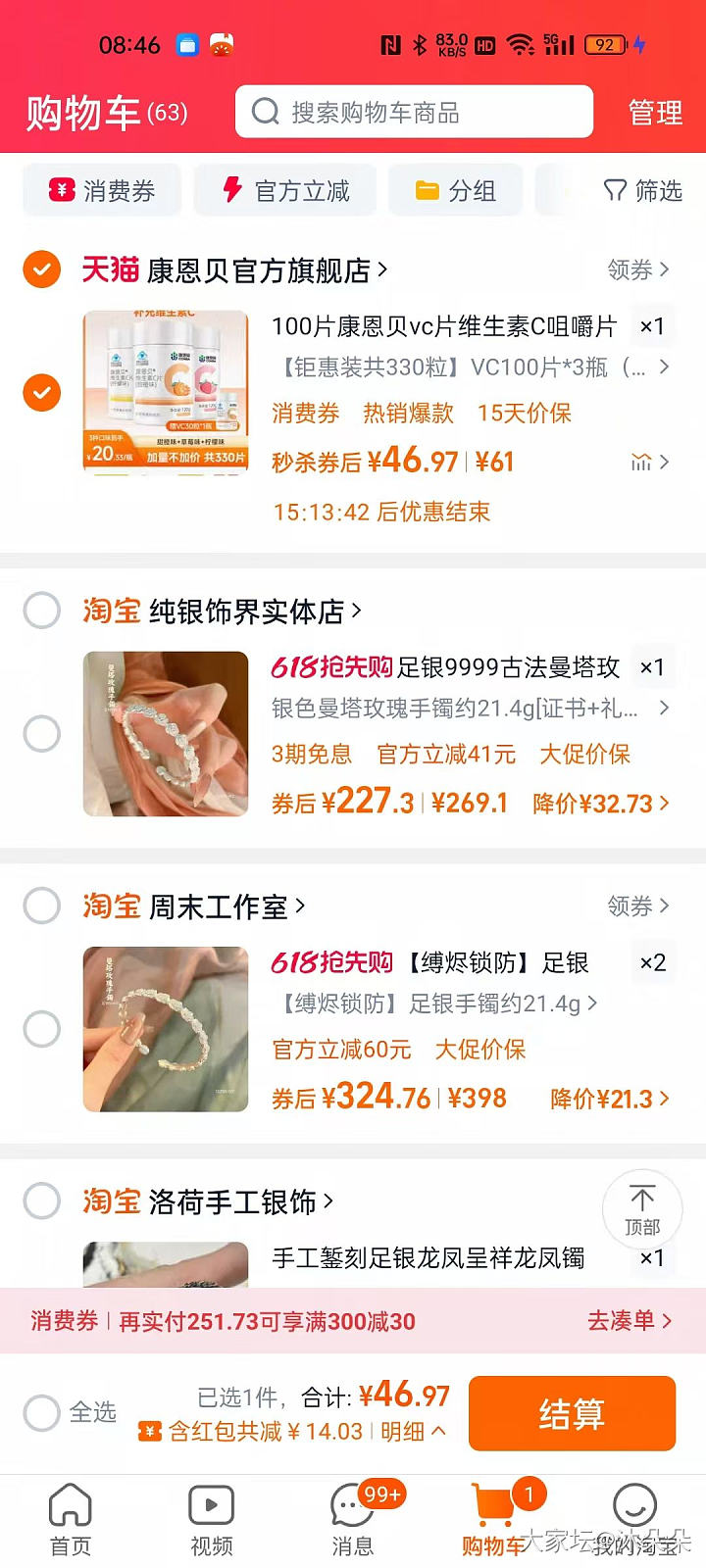Select the 纯银饰界实体店 shop checkbox
Image resolution: width=706 pixels, height=1568 pixels.
(41, 611)
